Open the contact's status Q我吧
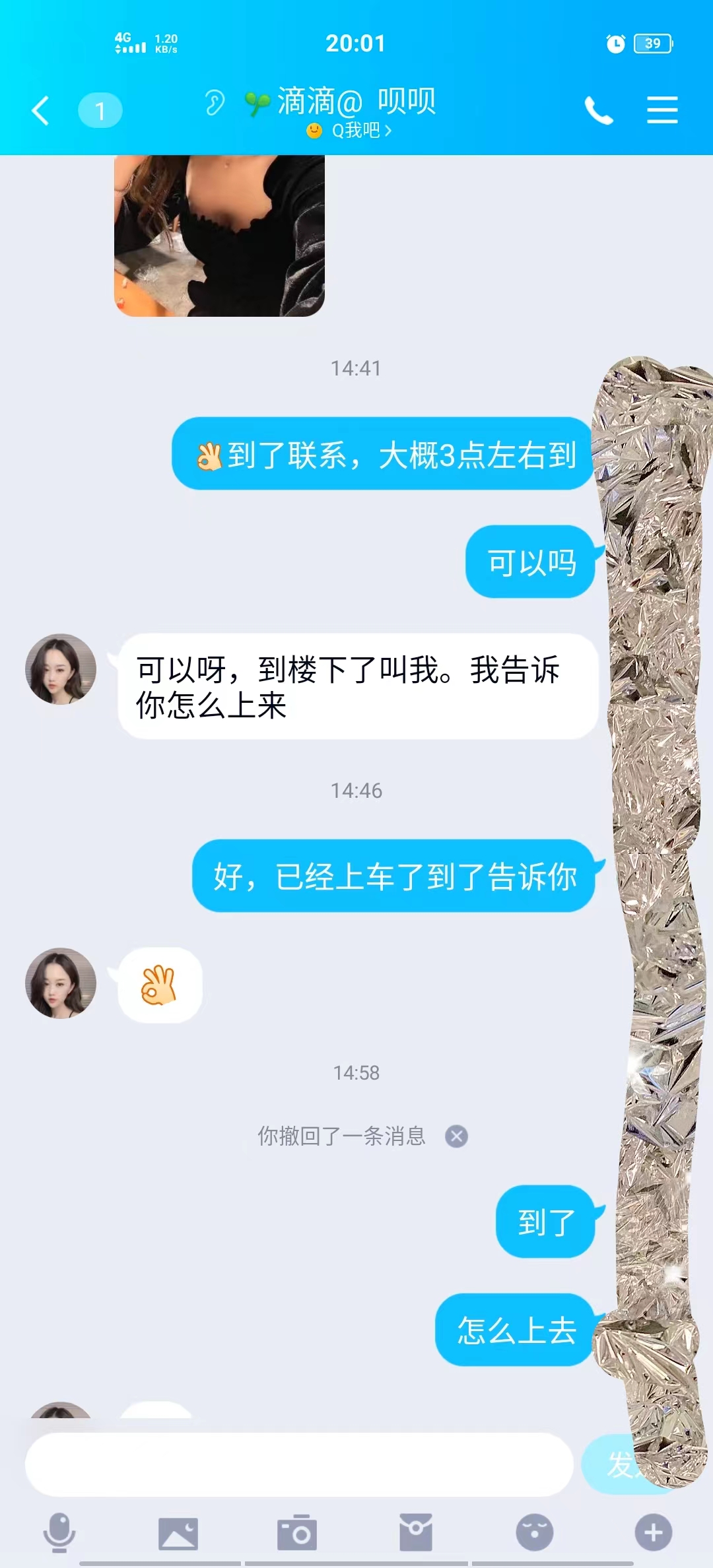The width and height of the screenshot is (713, 1568). pyautogui.click(x=350, y=131)
